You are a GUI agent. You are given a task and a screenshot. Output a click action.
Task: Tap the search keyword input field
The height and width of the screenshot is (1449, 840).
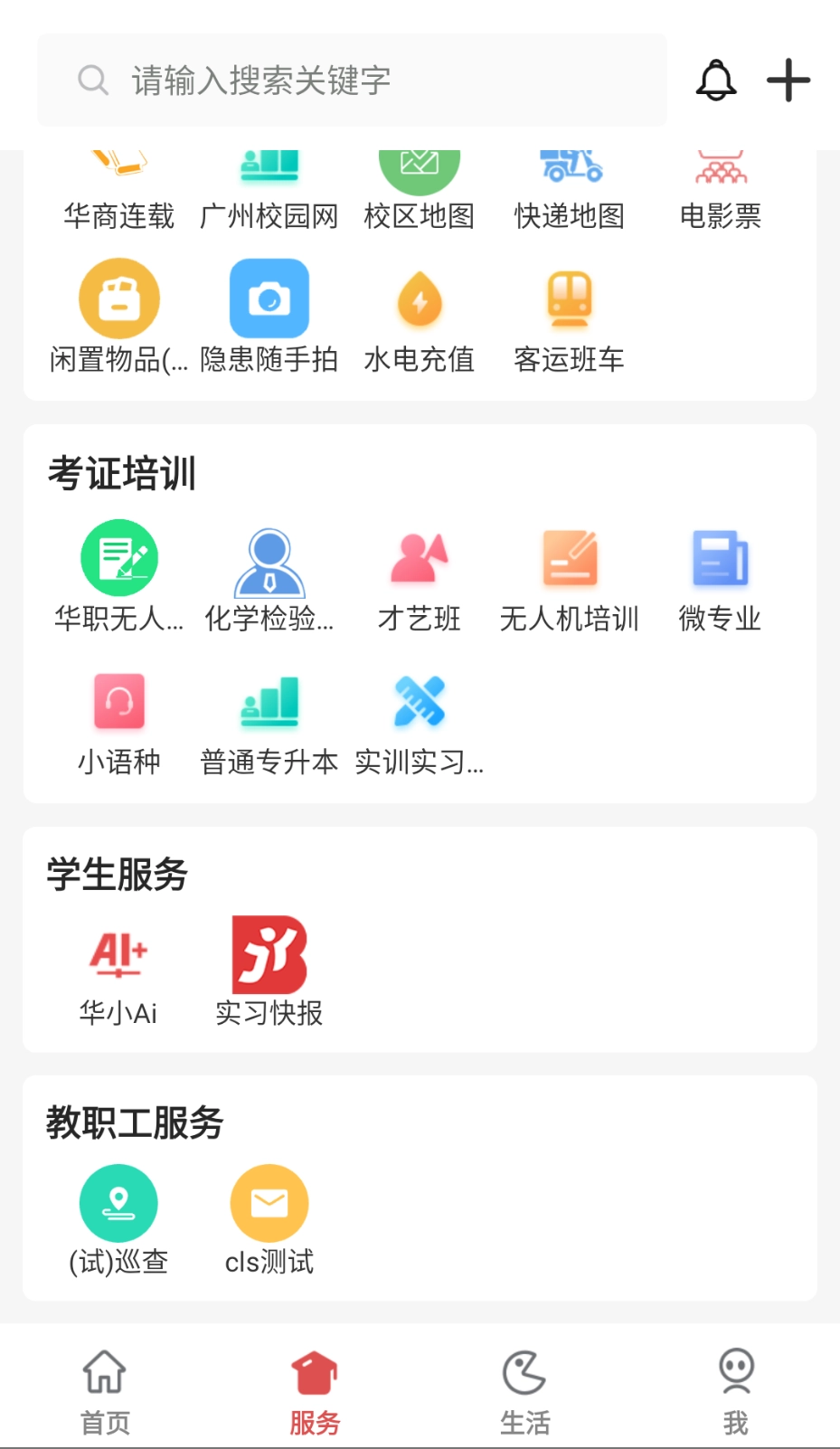[353, 80]
